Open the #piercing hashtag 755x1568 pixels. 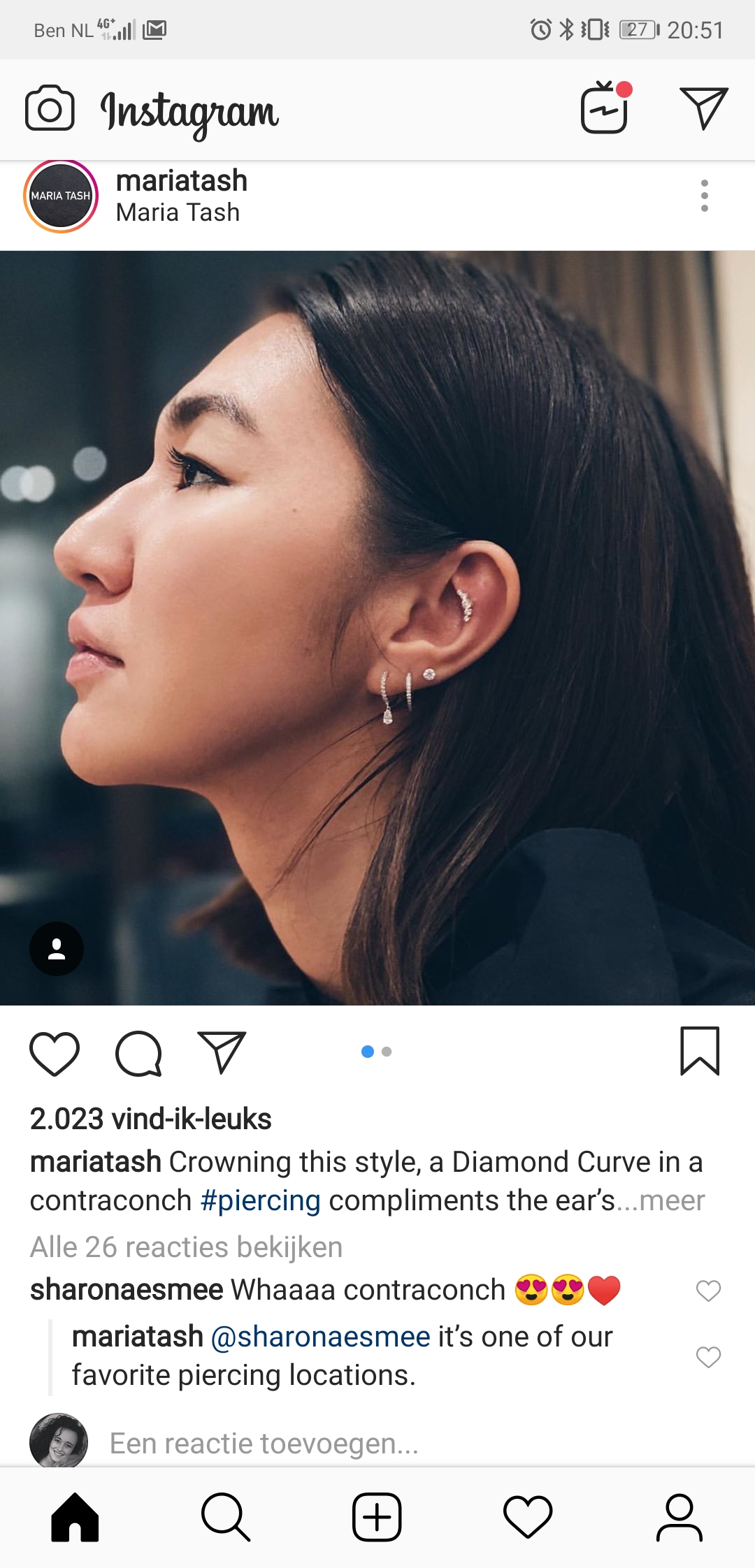click(x=260, y=1200)
